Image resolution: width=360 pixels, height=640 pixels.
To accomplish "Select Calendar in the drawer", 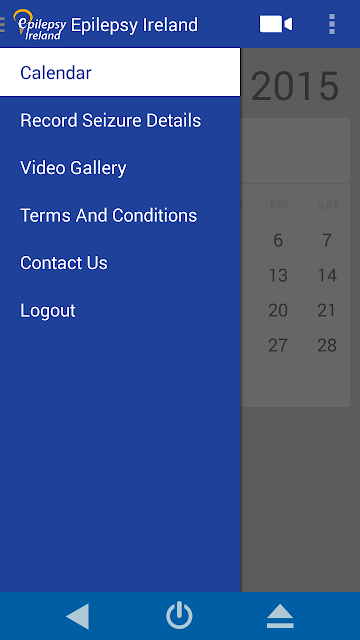I will [120, 73].
